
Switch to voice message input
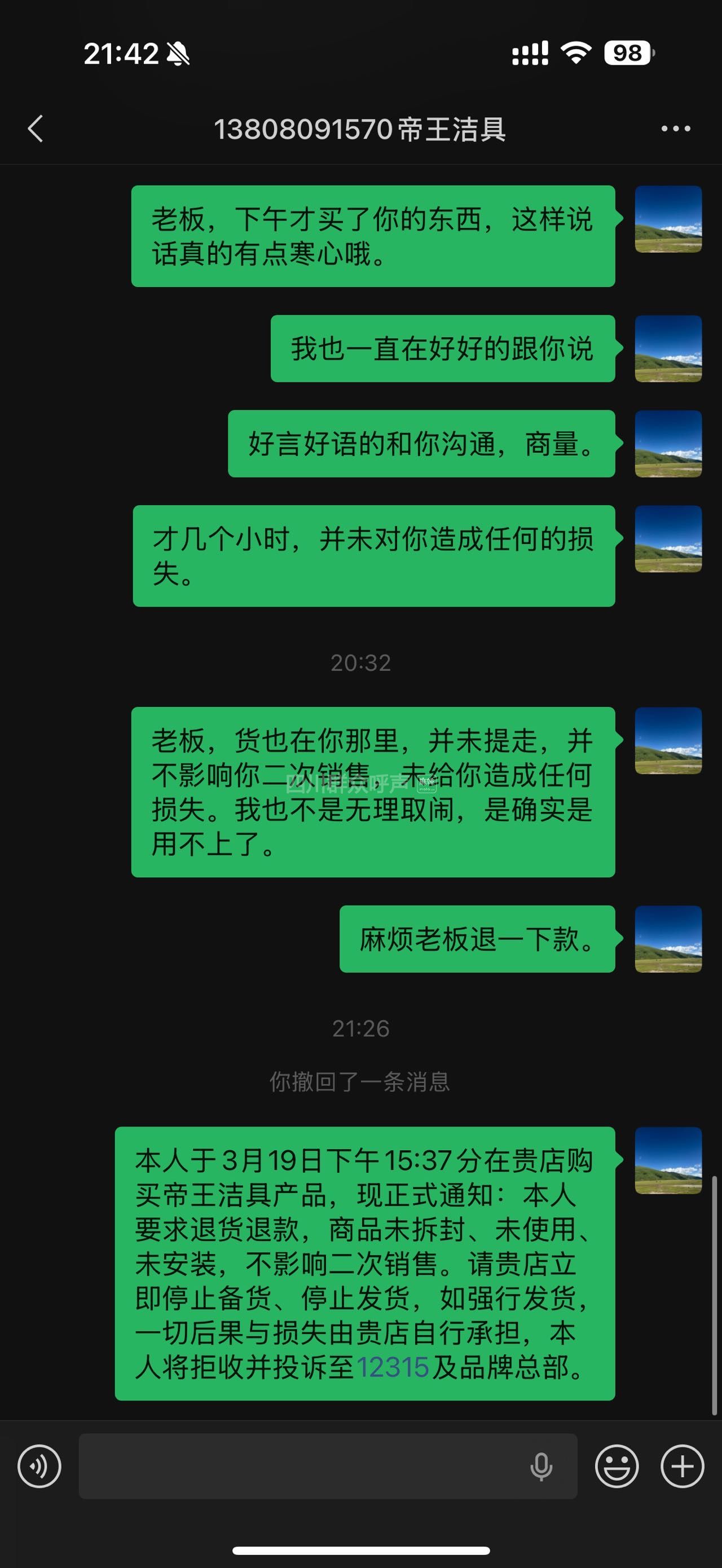(x=39, y=1467)
